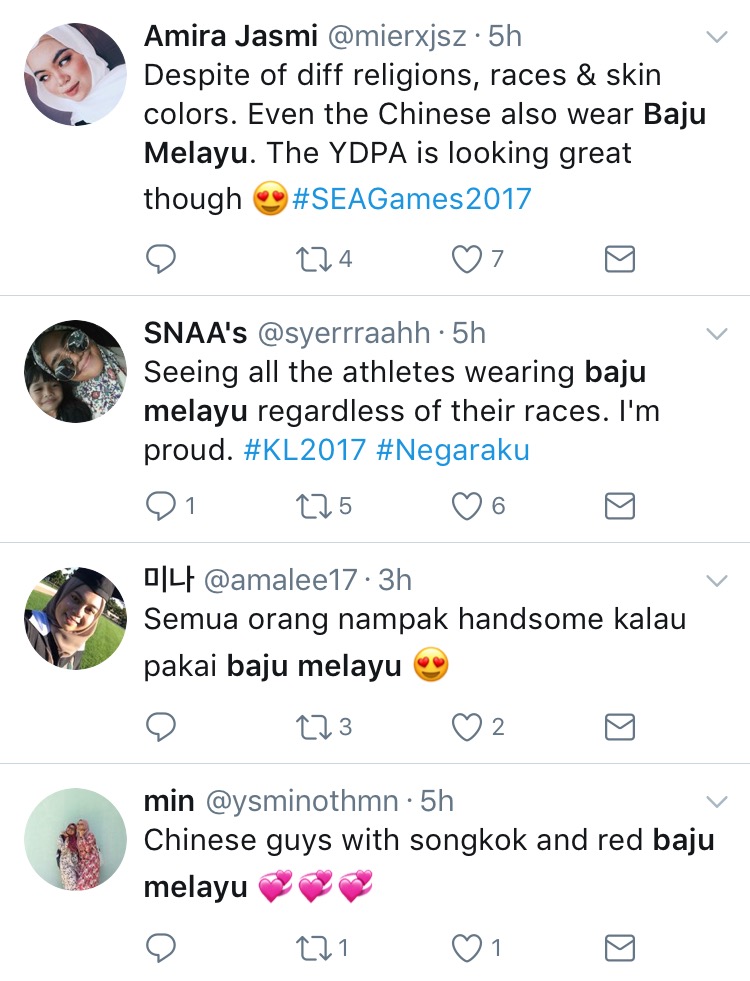Like Amira Jasmi's tweet

click(x=467, y=260)
